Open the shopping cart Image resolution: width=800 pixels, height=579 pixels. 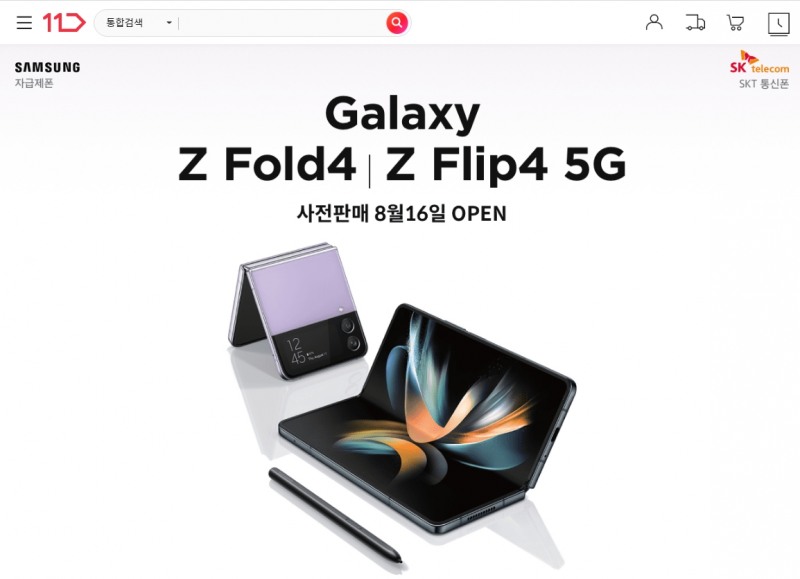[x=735, y=22]
